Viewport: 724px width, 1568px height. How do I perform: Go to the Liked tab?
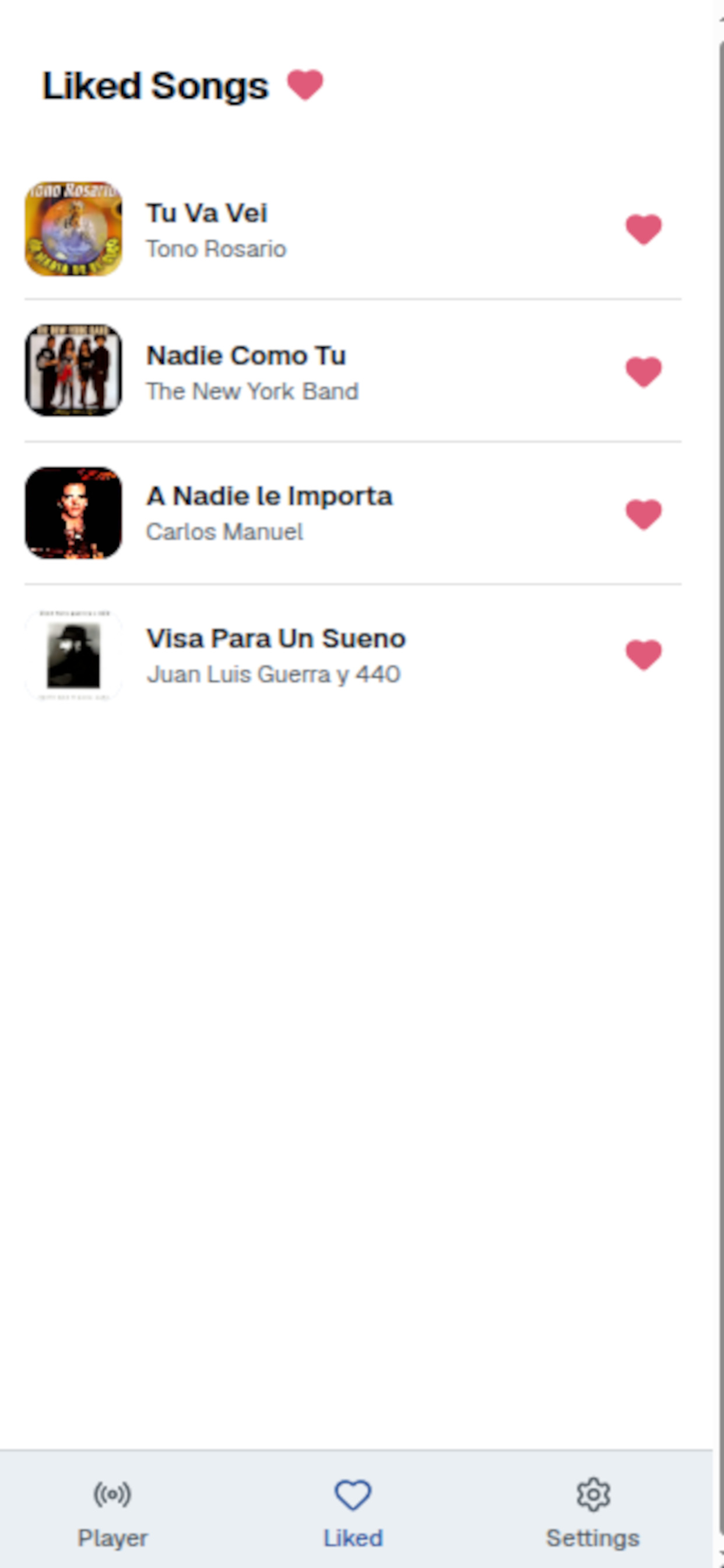(x=353, y=1512)
